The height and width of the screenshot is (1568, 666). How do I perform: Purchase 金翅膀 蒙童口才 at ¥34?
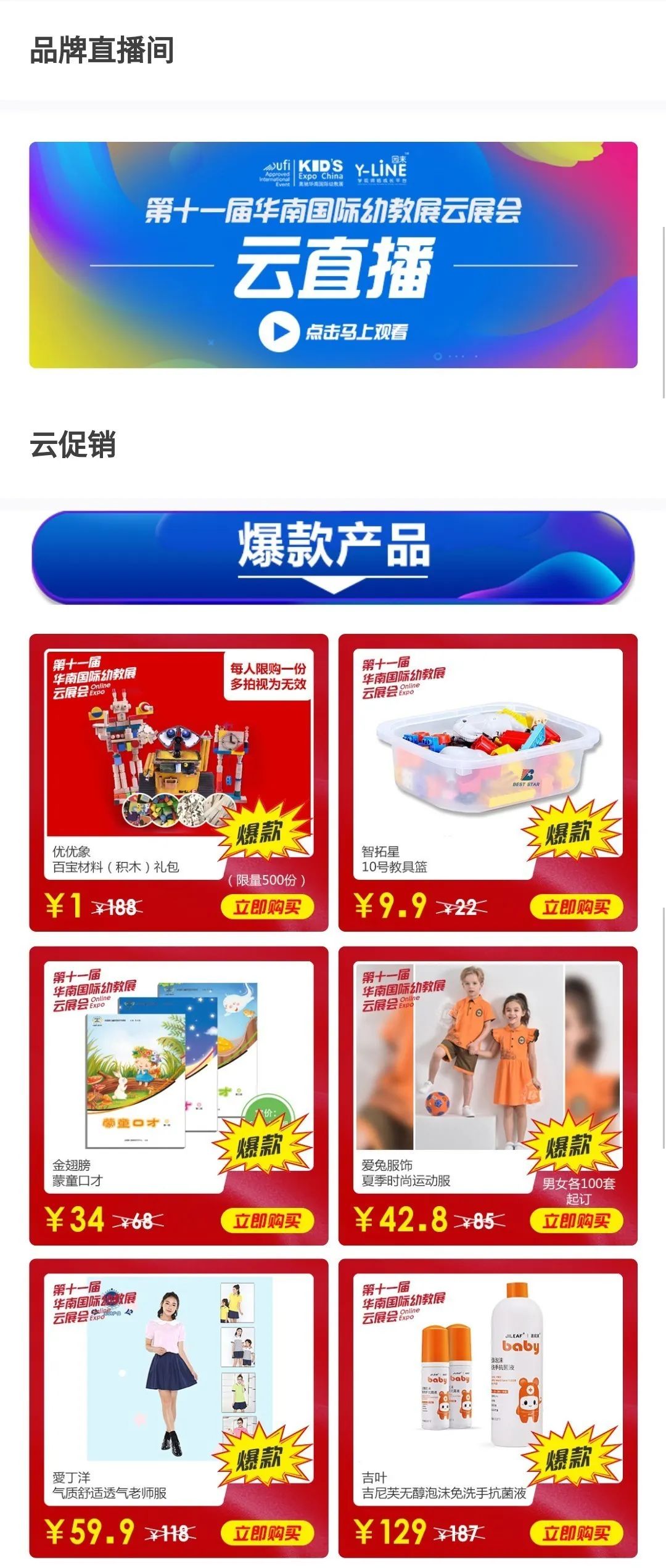point(267,1220)
